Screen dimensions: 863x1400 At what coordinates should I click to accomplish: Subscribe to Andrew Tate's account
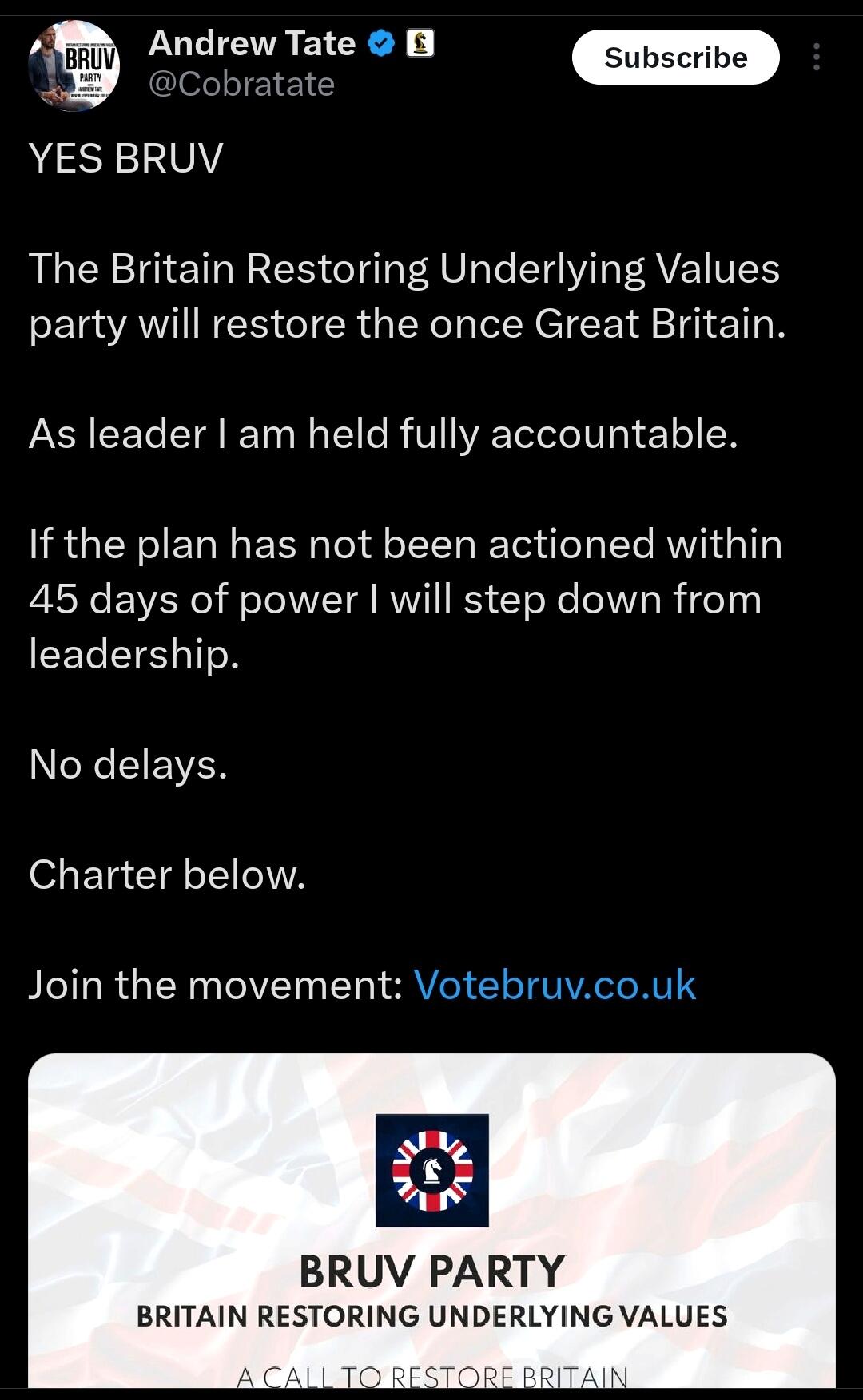pos(675,58)
